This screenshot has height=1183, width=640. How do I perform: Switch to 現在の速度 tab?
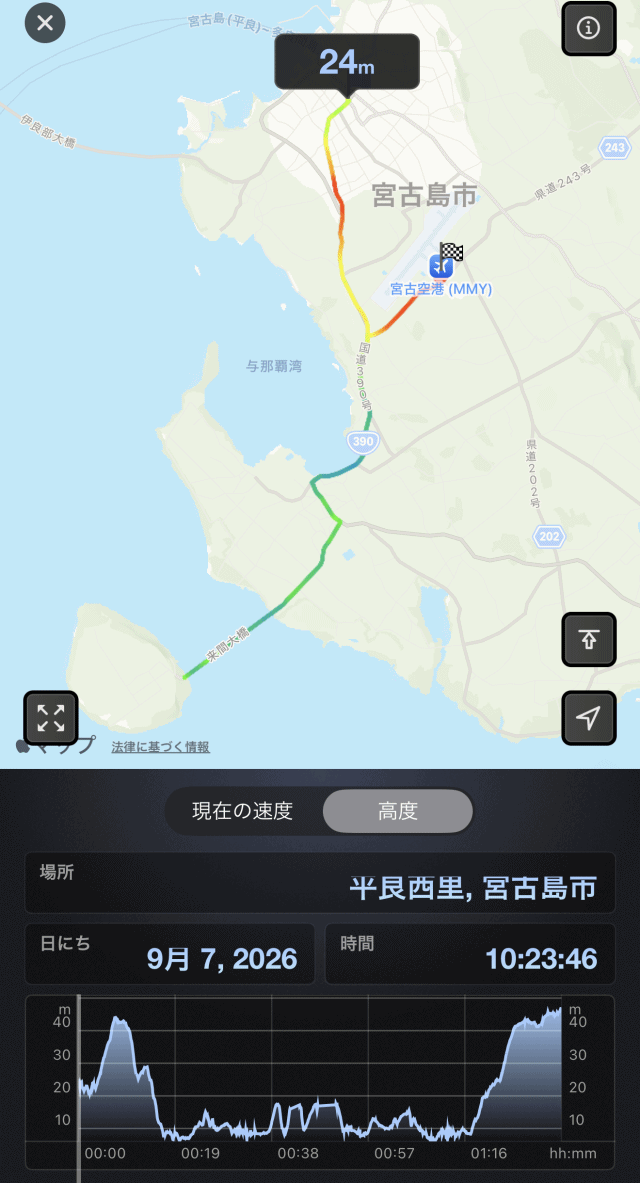242,811
